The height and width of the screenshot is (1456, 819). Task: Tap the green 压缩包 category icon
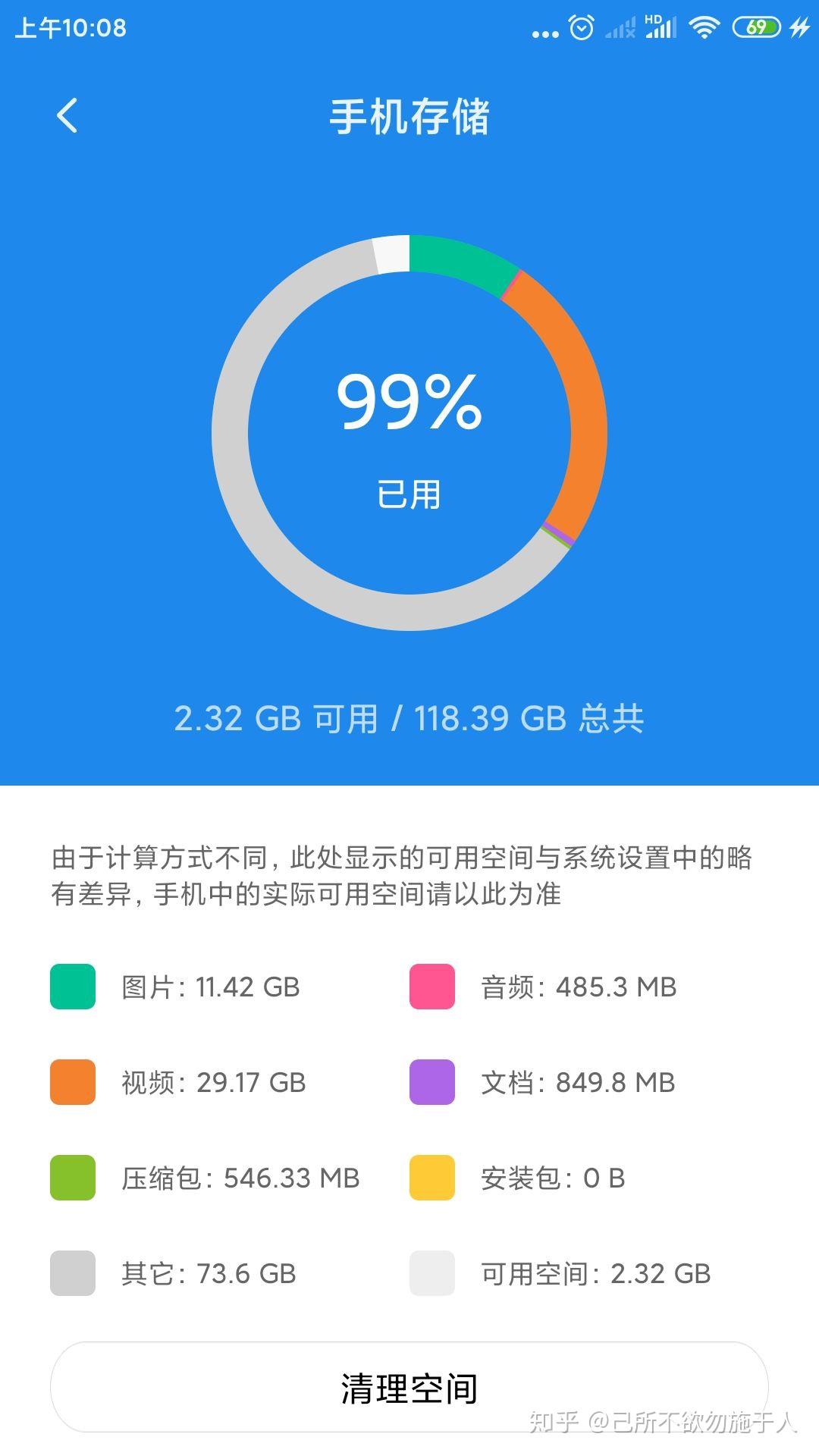[x=72, y=1179]
